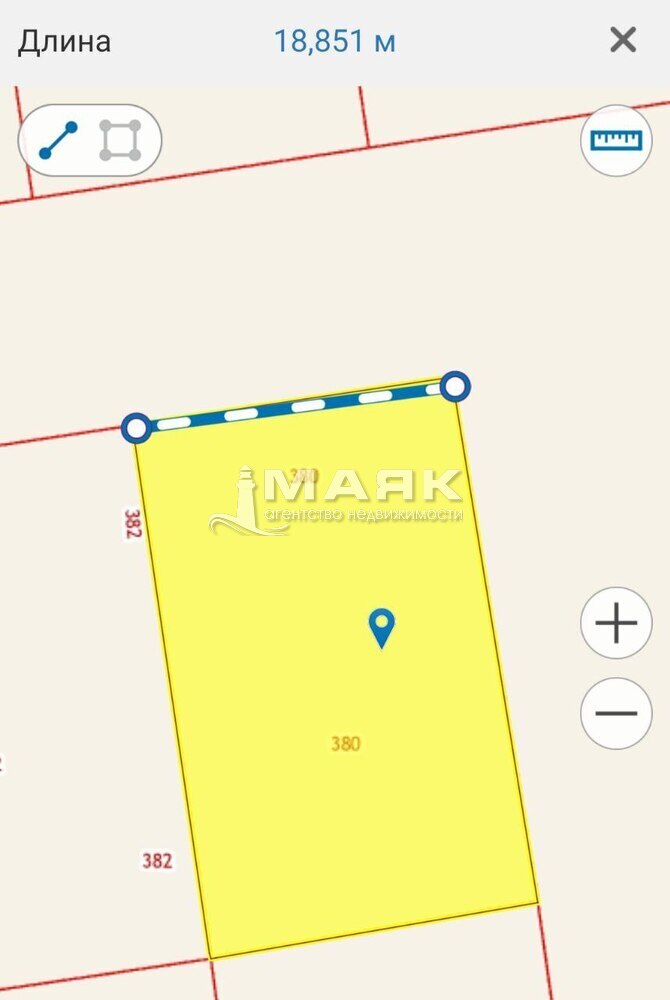Viewport: 670px width, 1000px height.
Task: Zoom in on the map
Action: pos(616,623)
